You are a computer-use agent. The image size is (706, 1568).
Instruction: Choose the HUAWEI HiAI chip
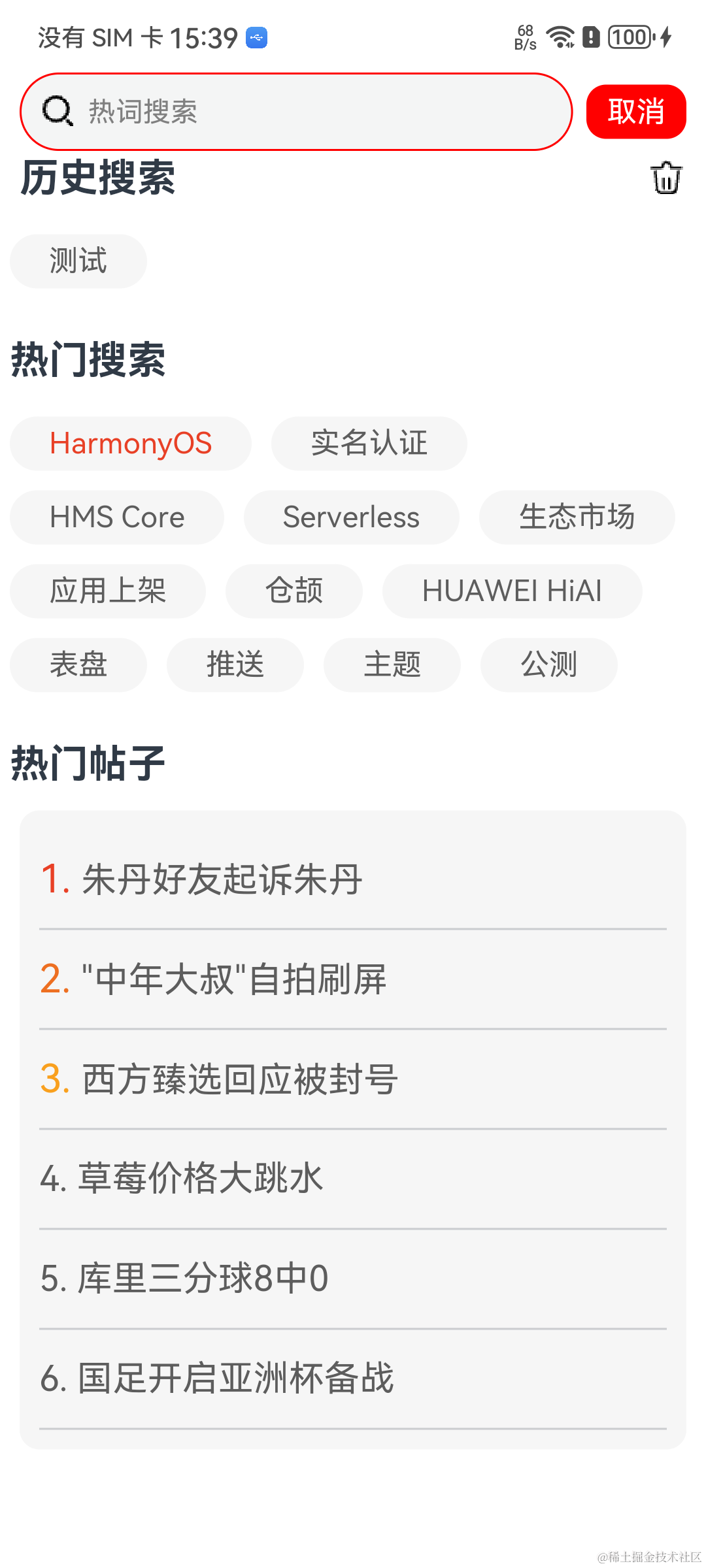pos(512,591)
